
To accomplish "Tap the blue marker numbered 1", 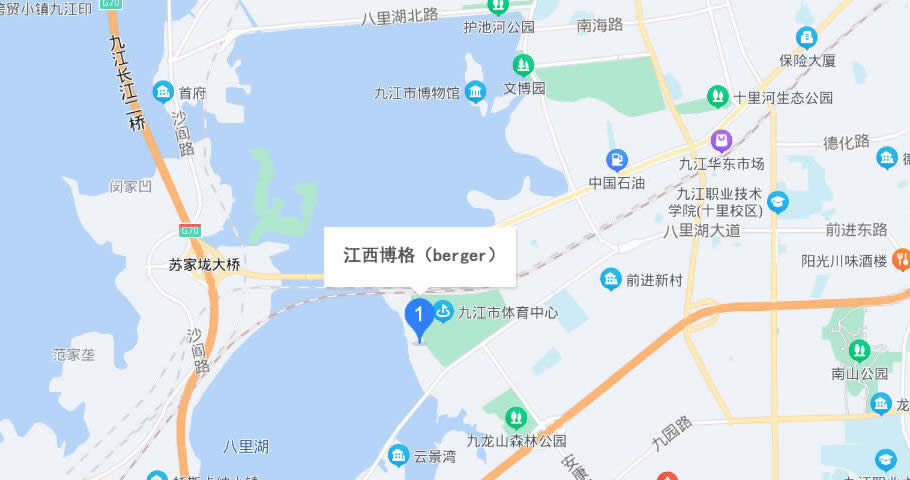I will tap(418, 316).
